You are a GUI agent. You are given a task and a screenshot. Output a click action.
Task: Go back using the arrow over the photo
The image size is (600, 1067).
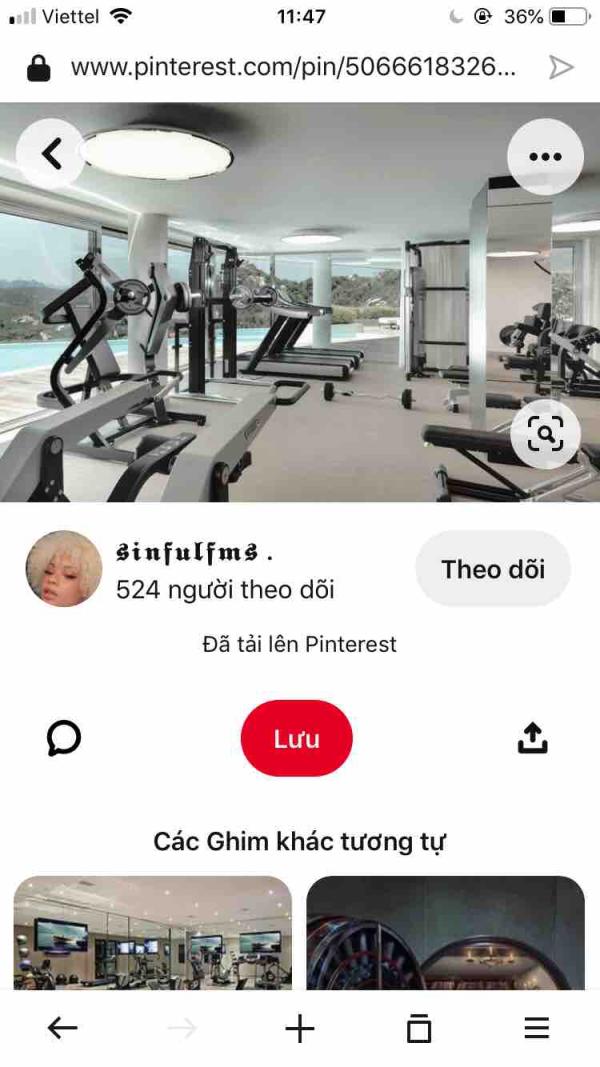tap(51, 153)
